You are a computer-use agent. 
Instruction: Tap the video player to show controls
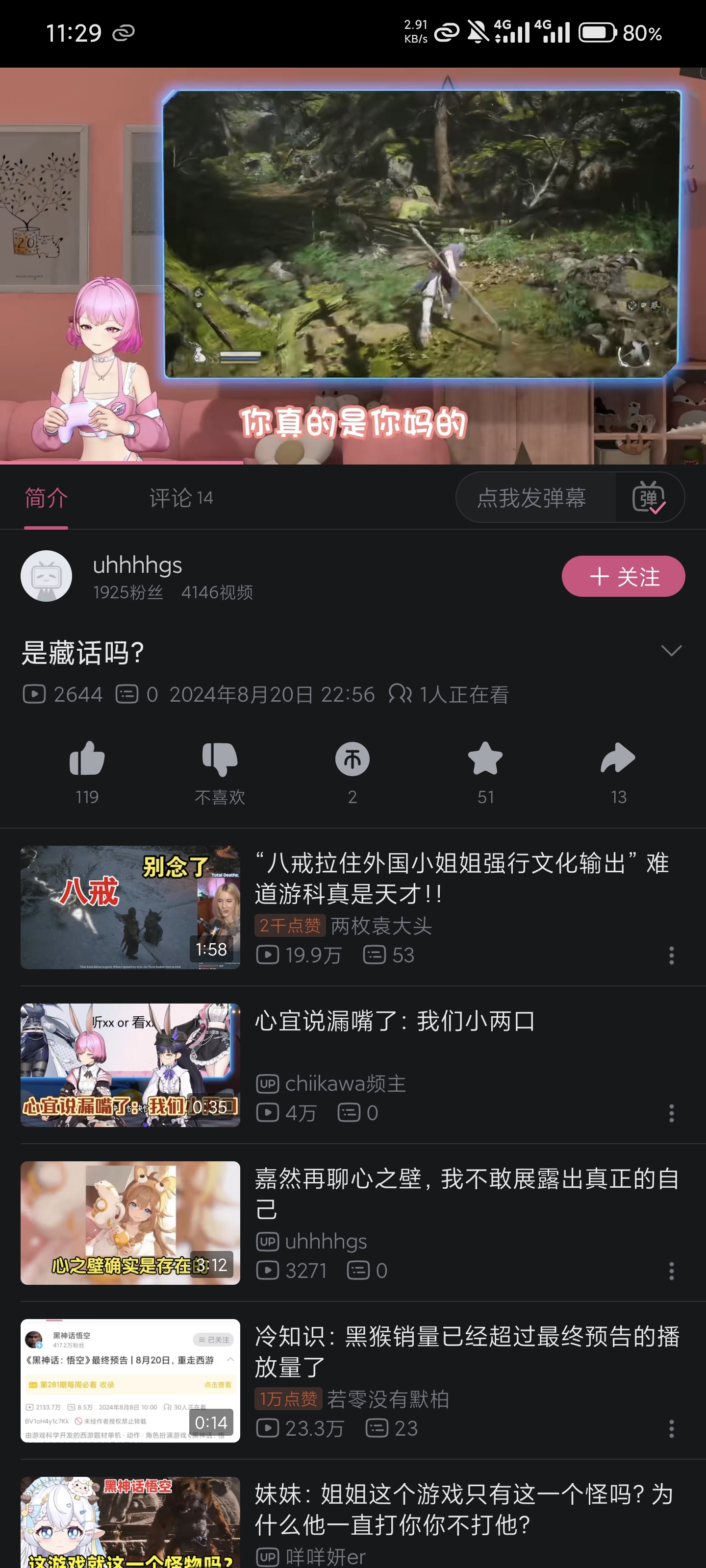[x=353, y=266]
